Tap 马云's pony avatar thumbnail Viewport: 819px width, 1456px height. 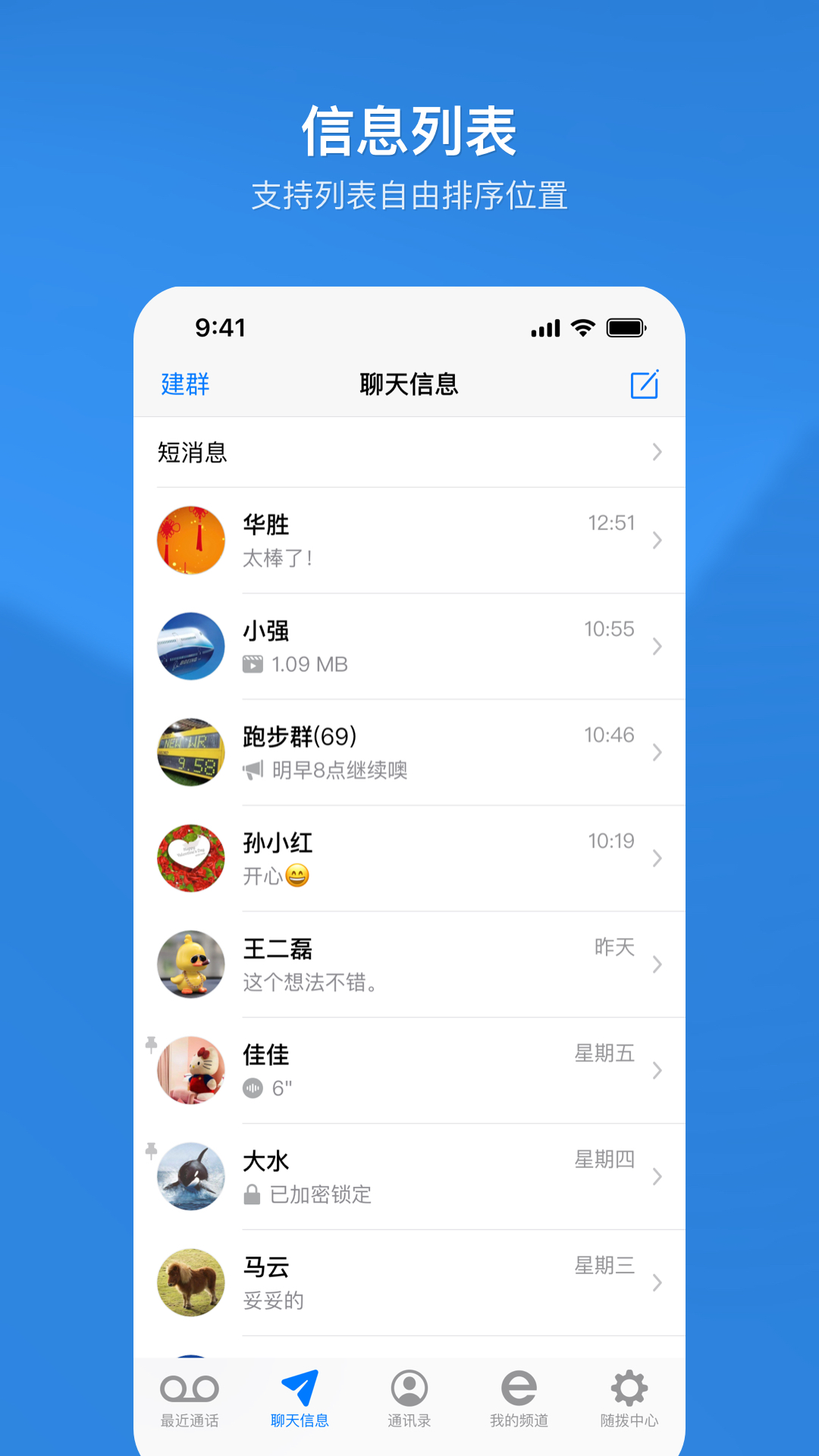pyautogui.click(x=190, y=1282)
